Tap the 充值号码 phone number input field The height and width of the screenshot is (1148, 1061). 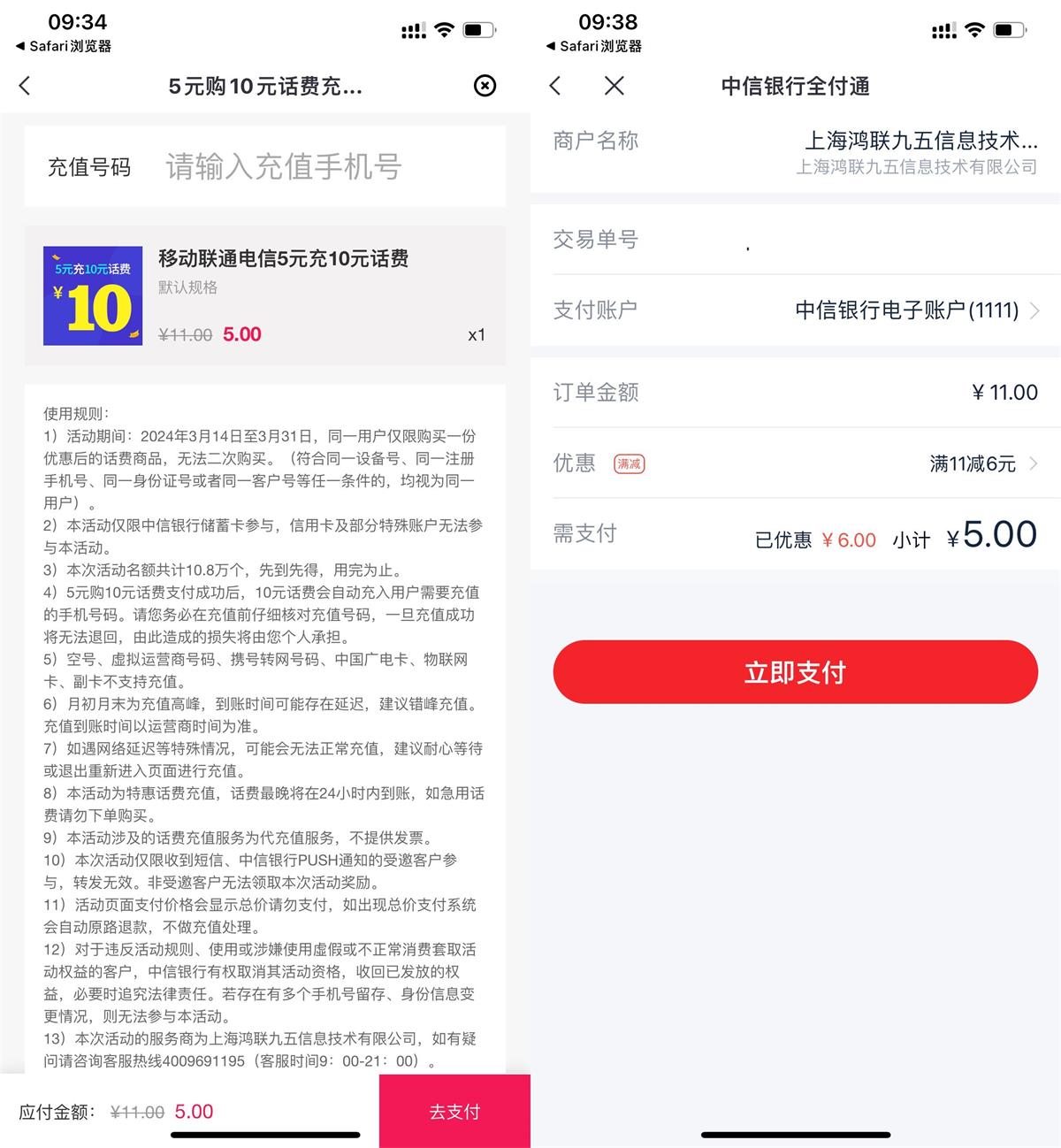pyautogui.click(x=283, y=166)
